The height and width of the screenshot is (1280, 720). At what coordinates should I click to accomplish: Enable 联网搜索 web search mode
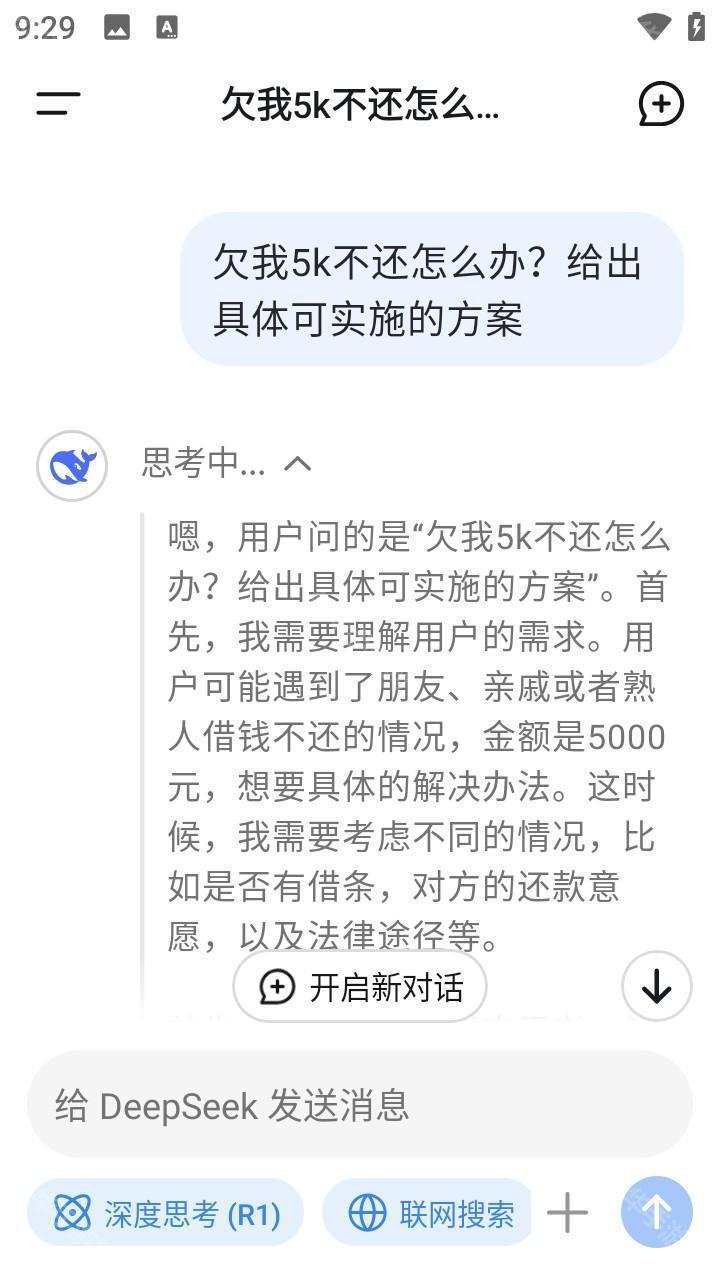click(x=428, y=1212)
